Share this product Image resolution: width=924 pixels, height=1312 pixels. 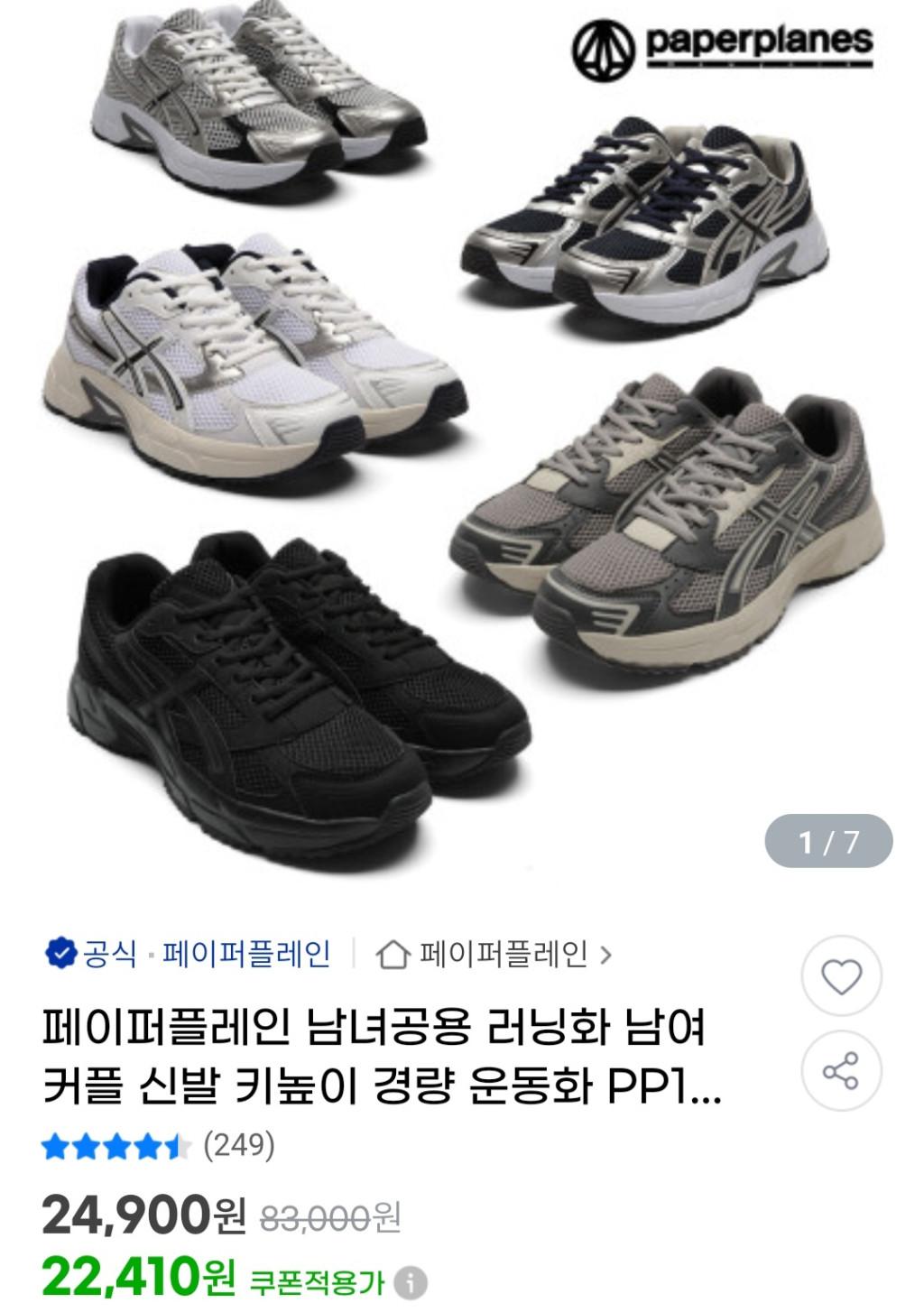[841, 1072]
